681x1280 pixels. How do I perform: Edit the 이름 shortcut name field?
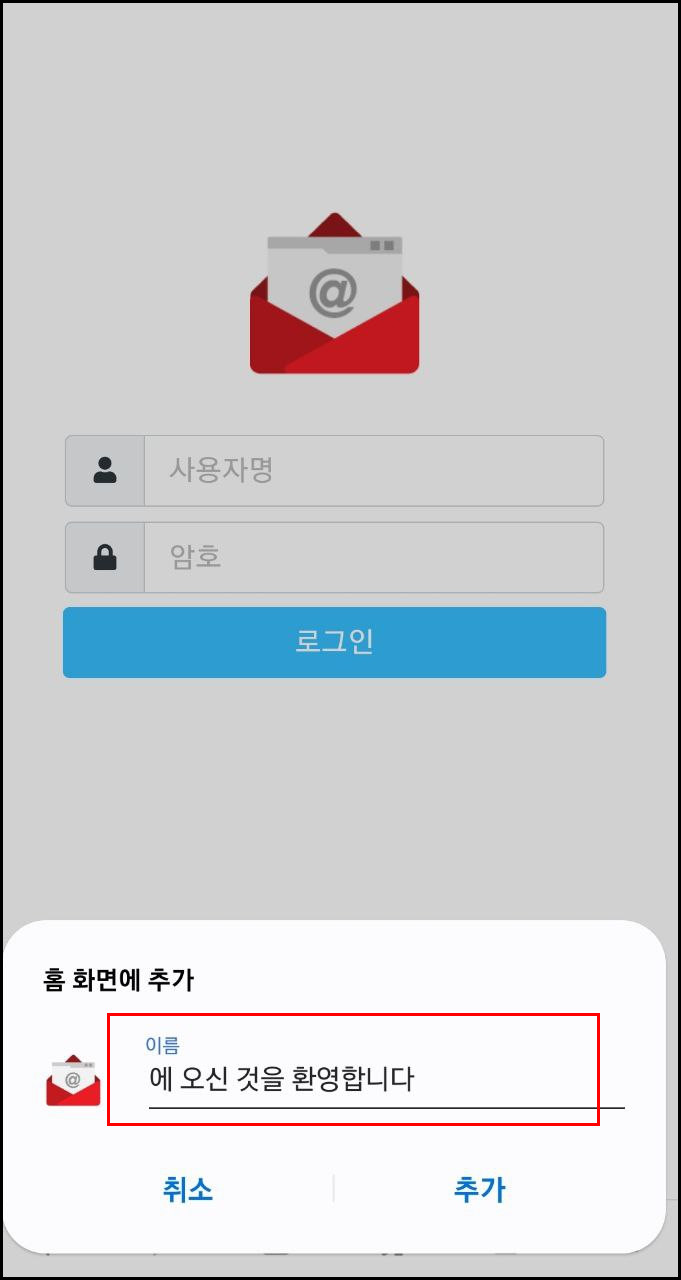tap(385, 1080)
